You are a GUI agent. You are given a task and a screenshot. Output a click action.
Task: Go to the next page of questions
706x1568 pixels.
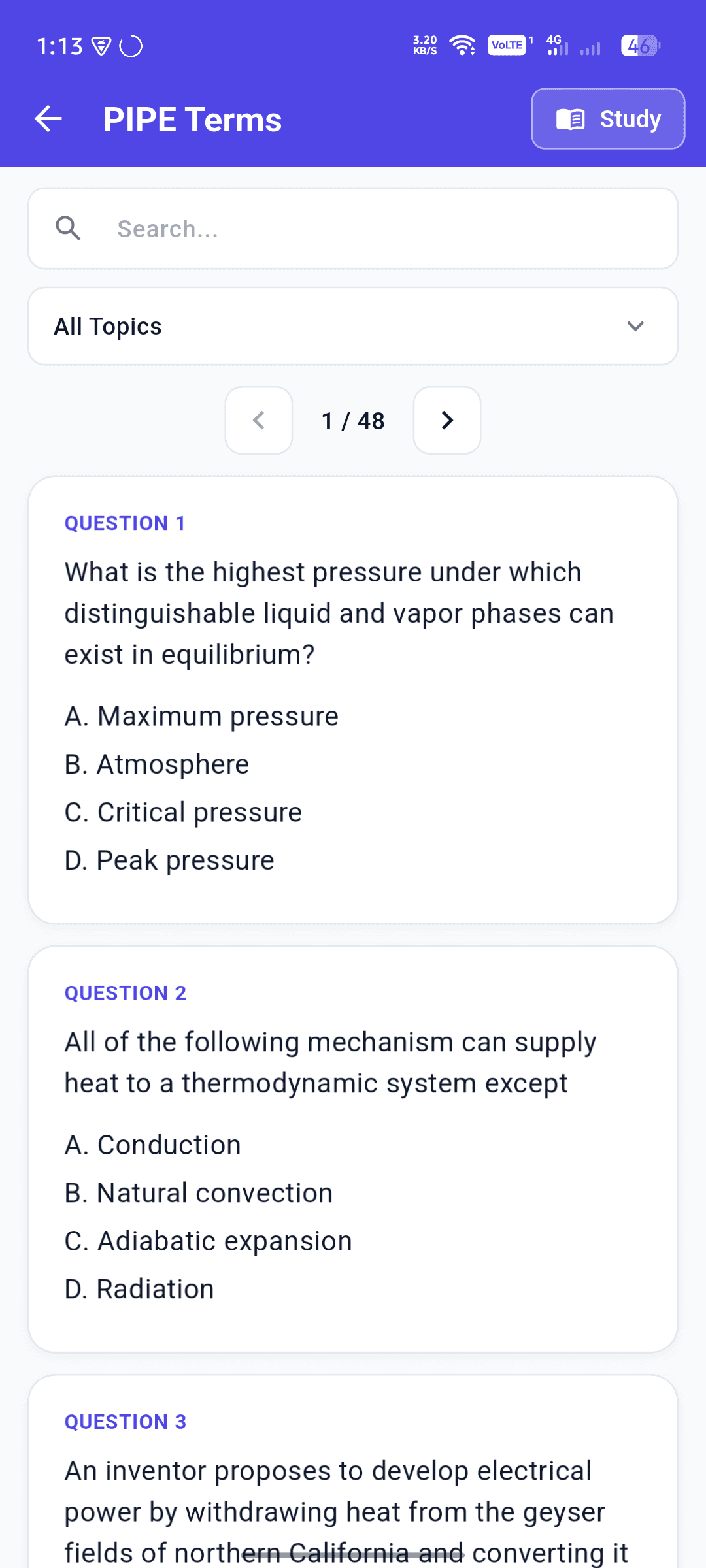click(447, 420)
